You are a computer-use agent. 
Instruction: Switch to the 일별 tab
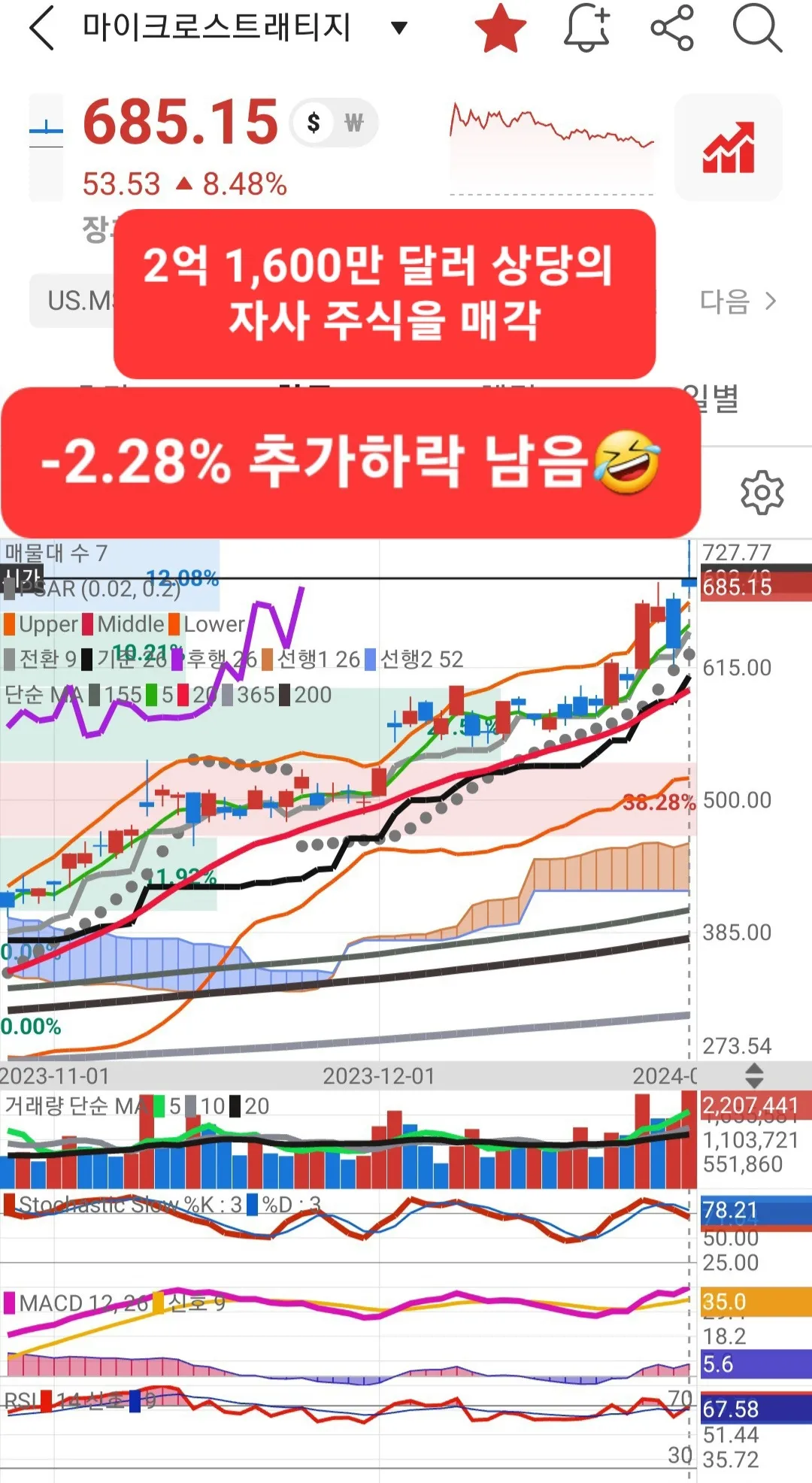(713, 399)
